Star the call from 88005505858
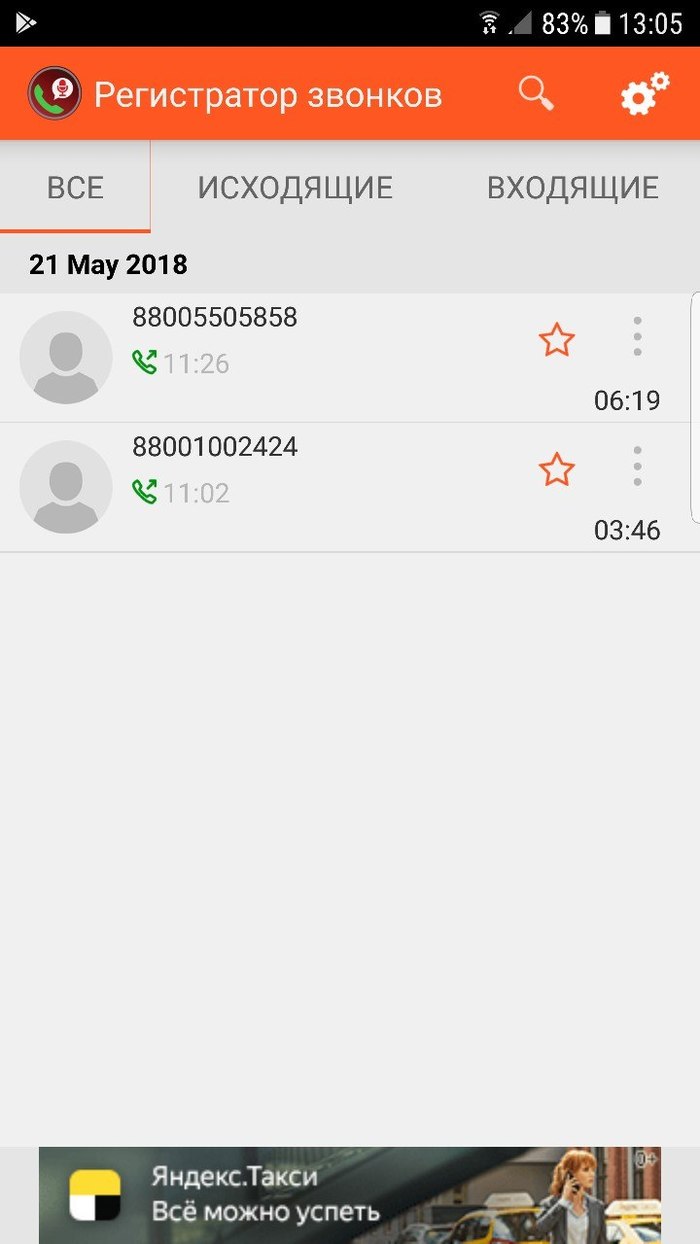 click(557, 340)
